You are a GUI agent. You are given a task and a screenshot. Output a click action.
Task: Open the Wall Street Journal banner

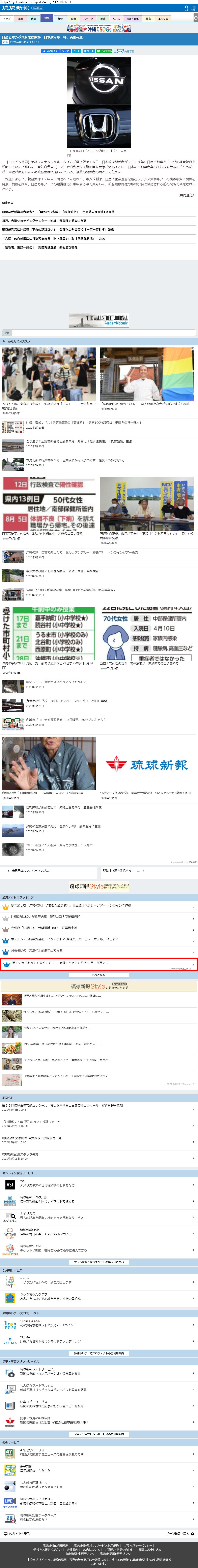click(x=99, y=320)
